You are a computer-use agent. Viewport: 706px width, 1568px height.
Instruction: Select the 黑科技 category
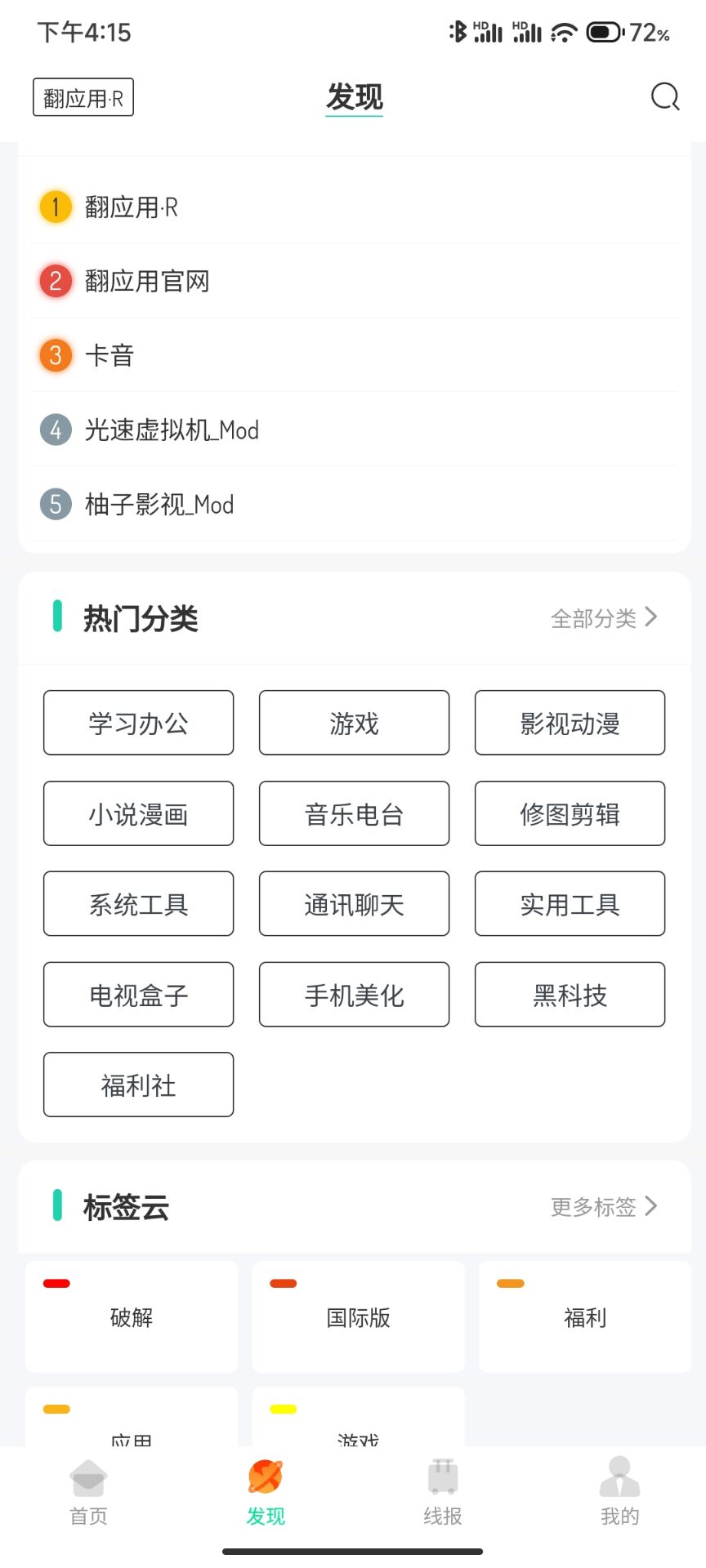click(570, 995)
